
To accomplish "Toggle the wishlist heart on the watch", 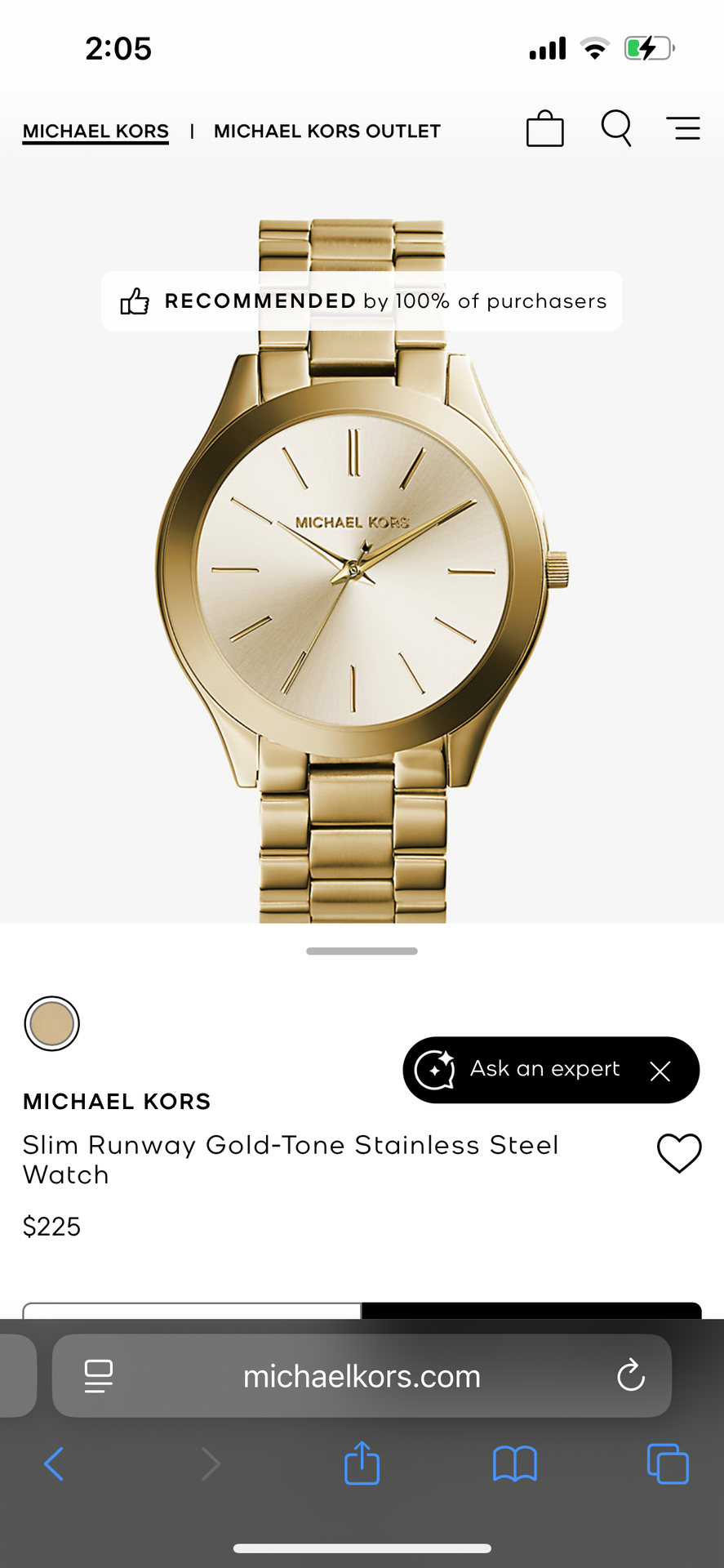I will [x=678, y=1153].
